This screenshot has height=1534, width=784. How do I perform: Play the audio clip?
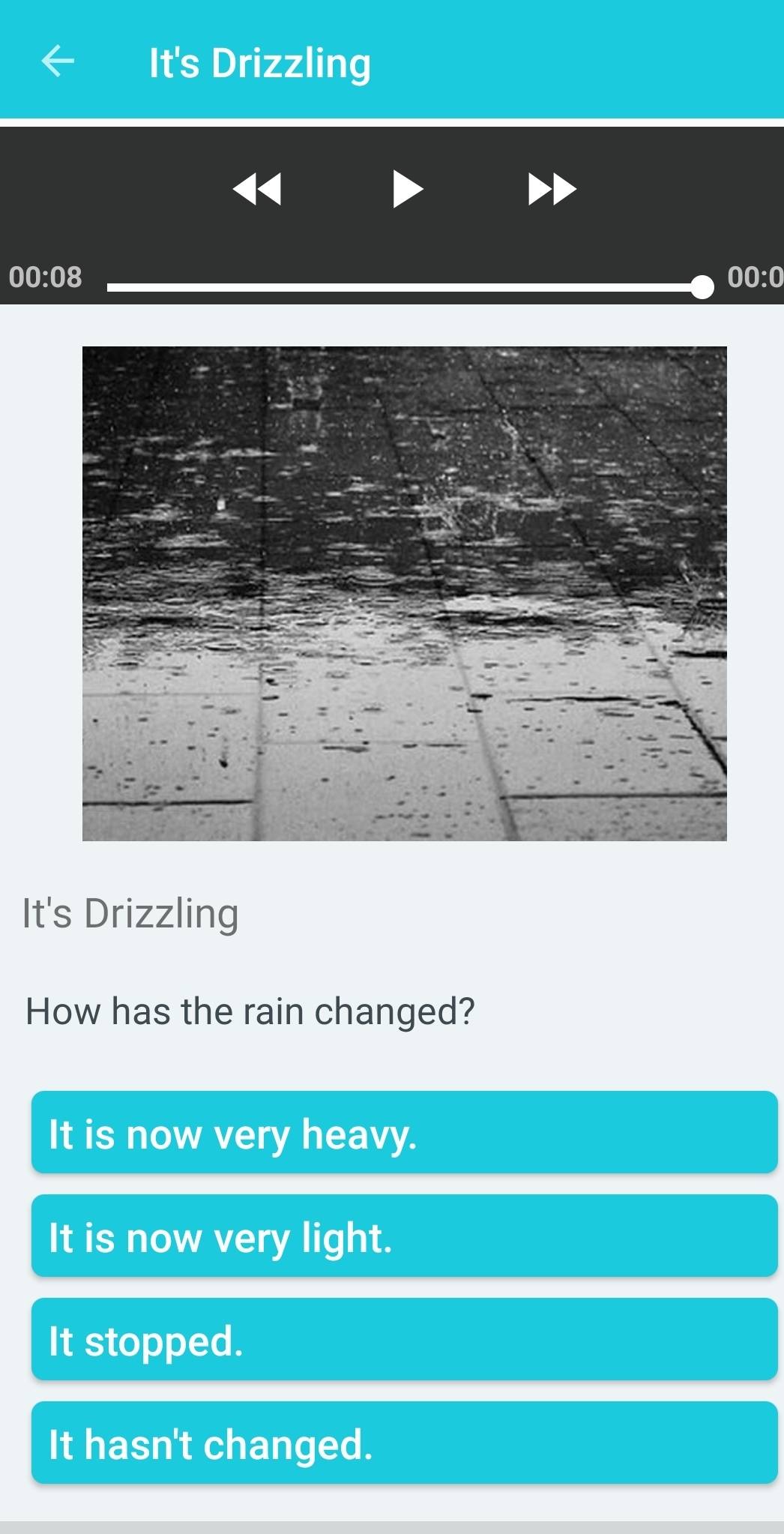[407, 188]
